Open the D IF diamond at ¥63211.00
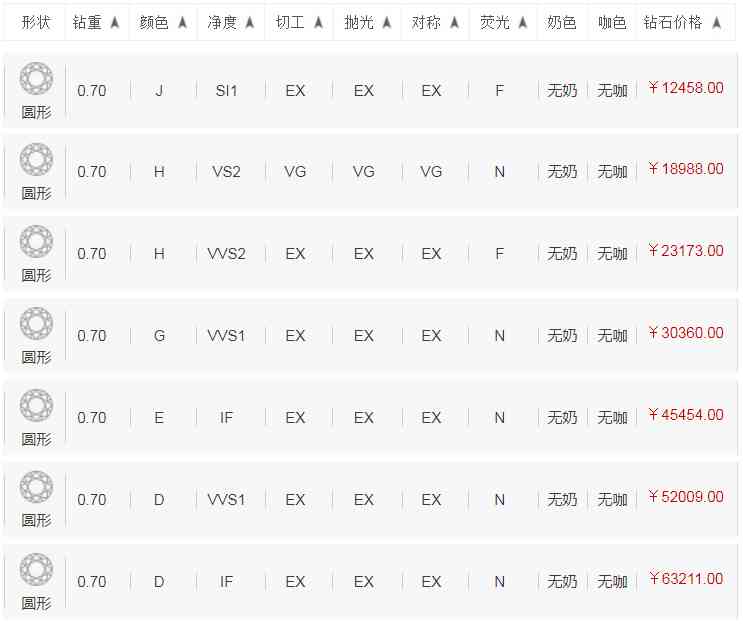The width and height of the screenshot is (743, 624). click(685, 579)
